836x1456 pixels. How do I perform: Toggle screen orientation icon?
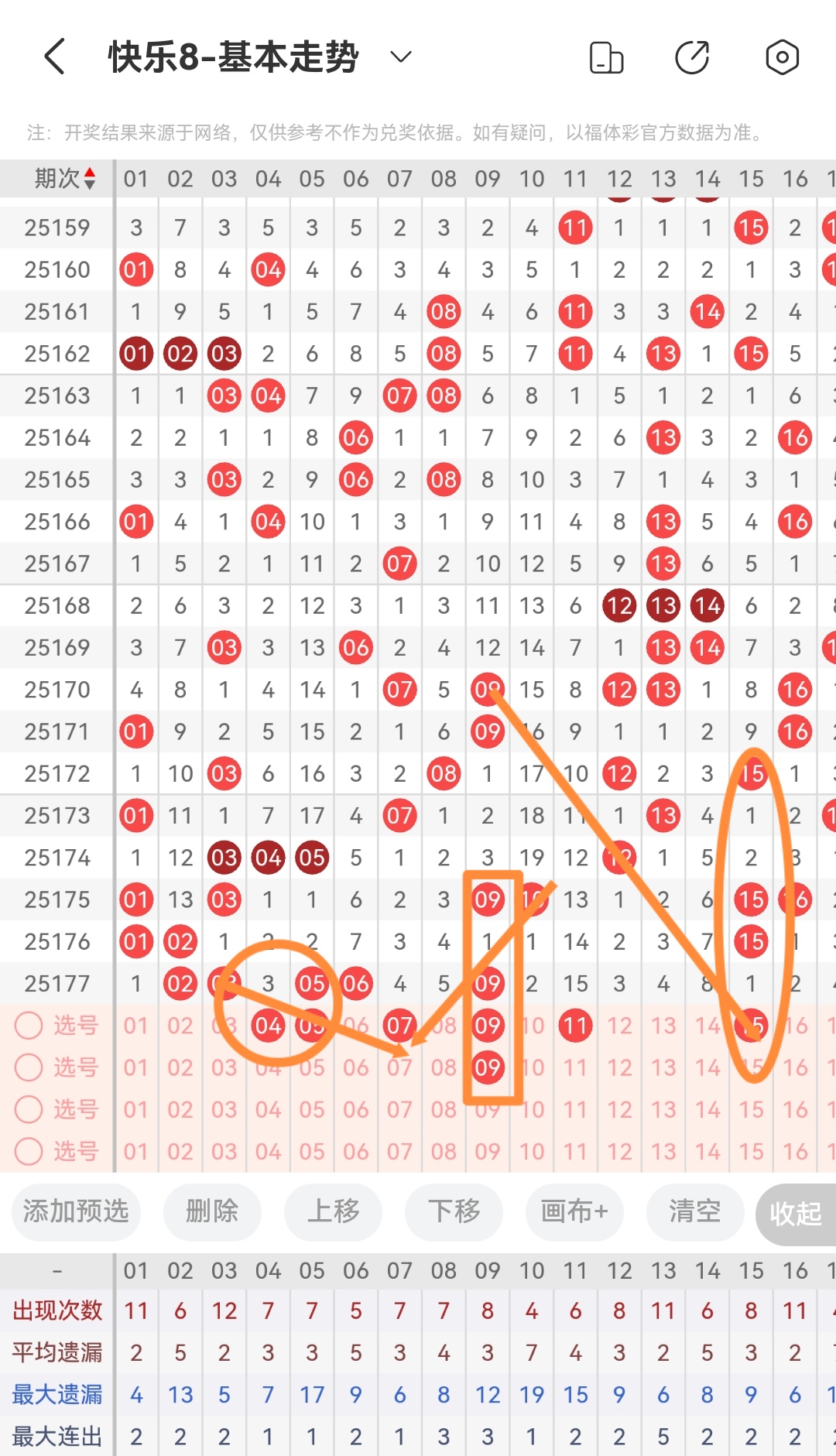click(606, 57)
